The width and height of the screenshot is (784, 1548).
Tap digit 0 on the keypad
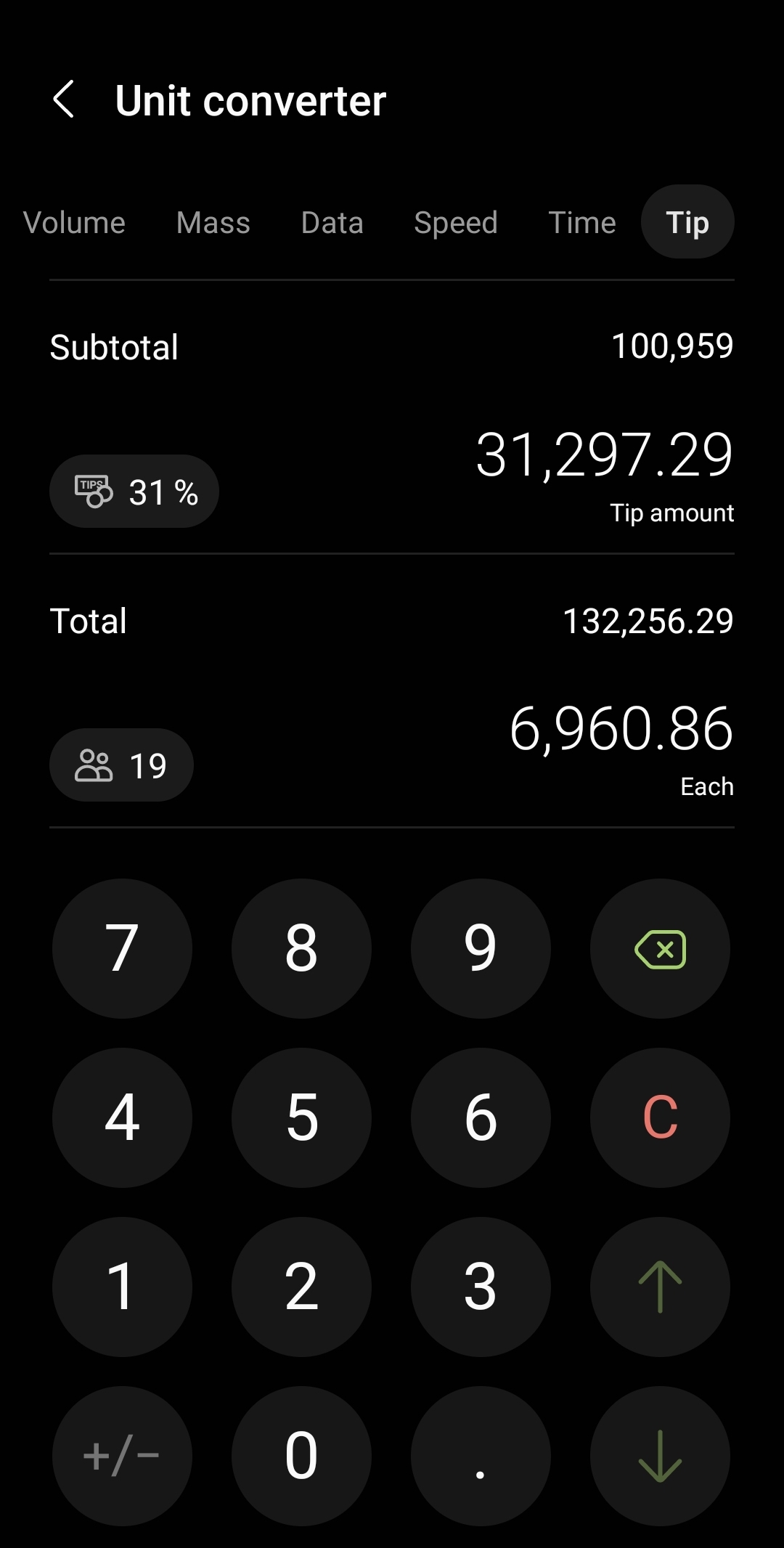(x=301, y=1456)
